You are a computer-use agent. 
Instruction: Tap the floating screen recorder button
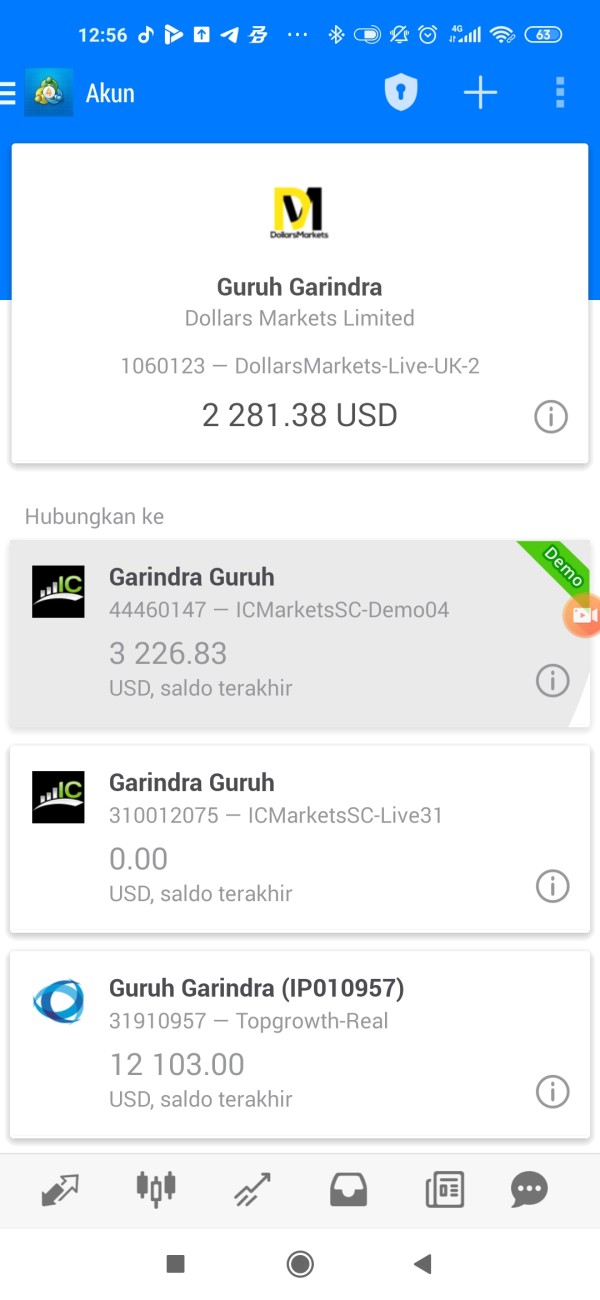click(583, 616)
